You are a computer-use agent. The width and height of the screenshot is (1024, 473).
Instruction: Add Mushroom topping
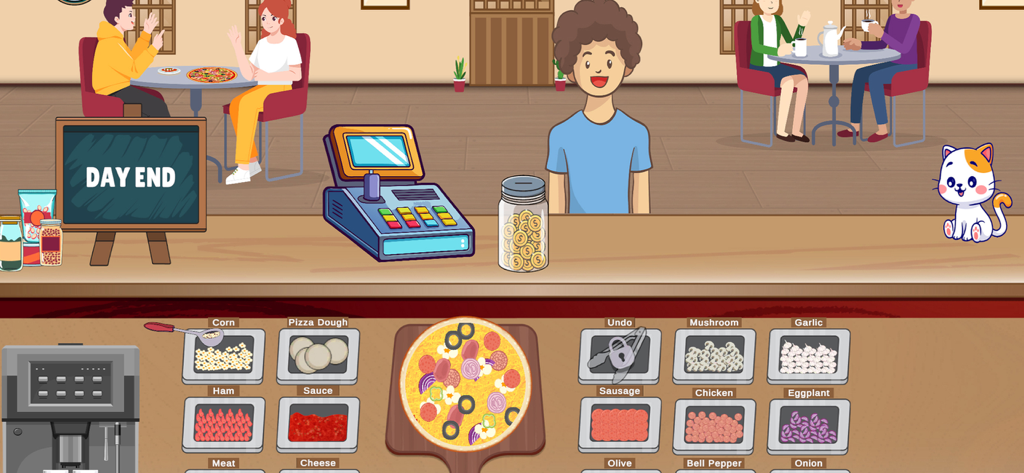click(714, 355)
